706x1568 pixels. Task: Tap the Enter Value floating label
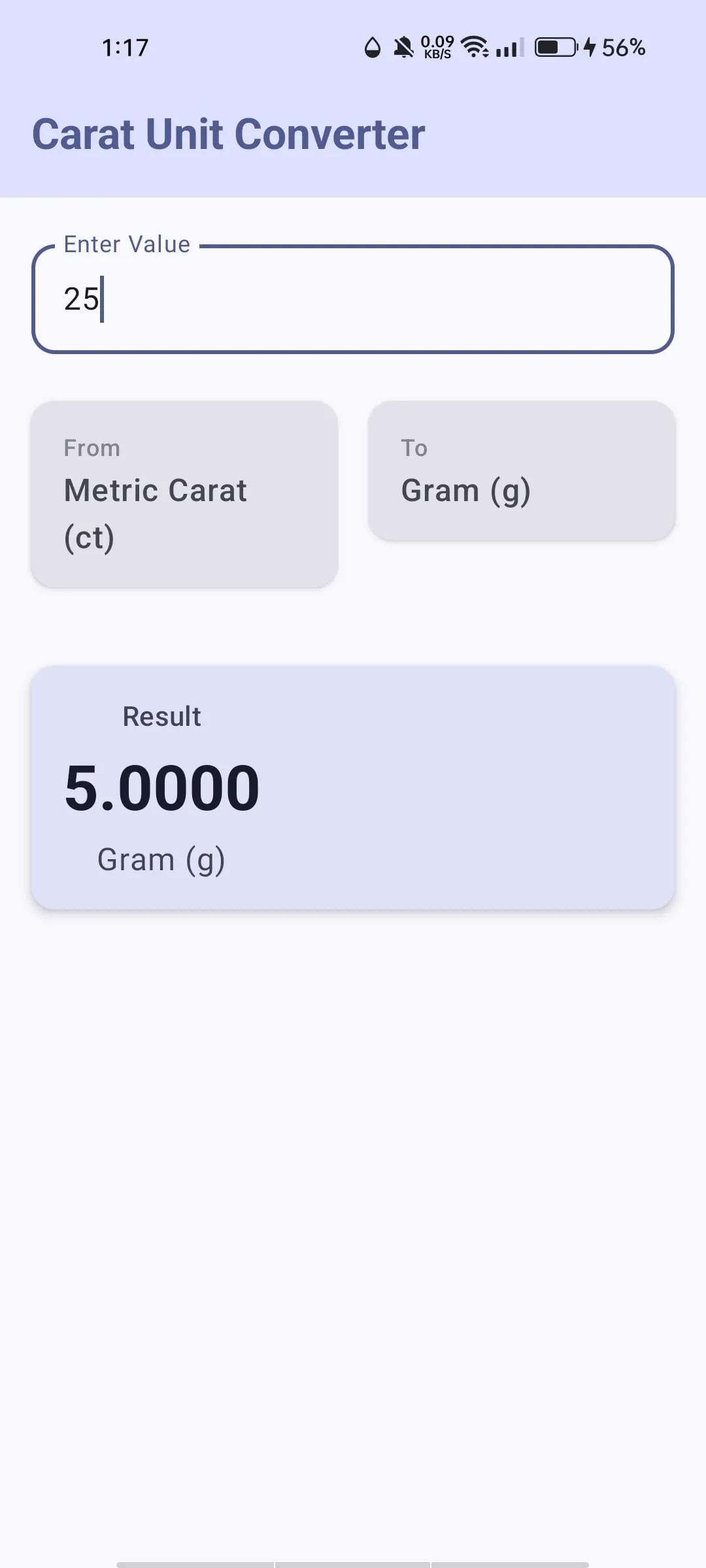pyautogui.click(x=126, y=244)
